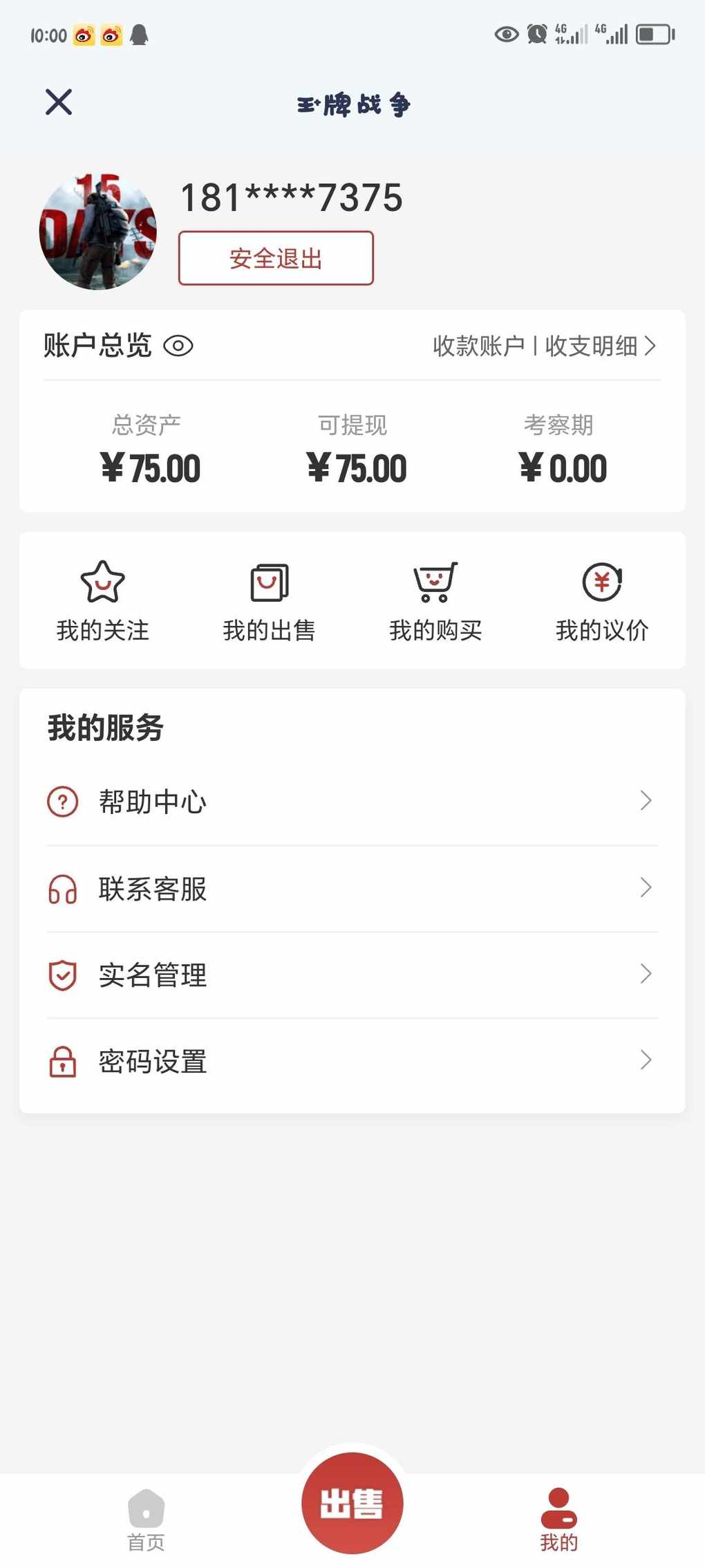Toggle balance visibility eye icon
The image size is (705, 1568).
[178, 346]
